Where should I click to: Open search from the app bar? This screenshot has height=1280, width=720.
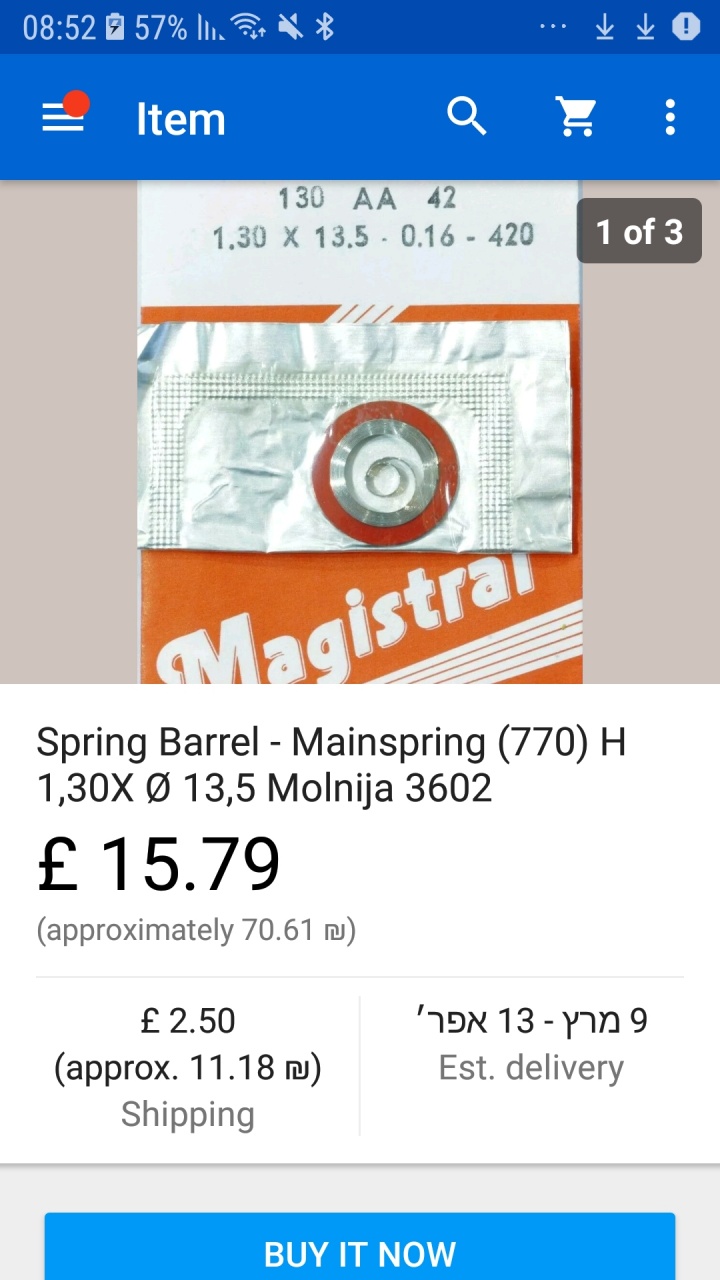click(466, 118)
